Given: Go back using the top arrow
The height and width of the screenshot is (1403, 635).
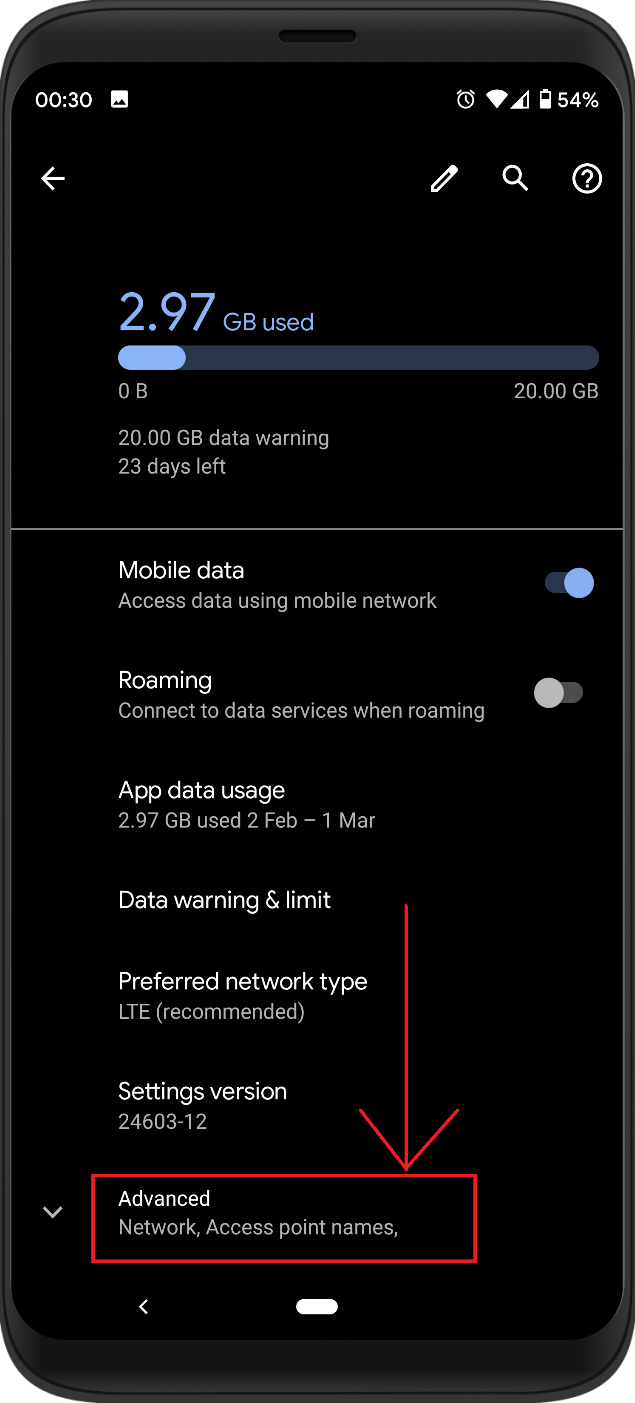Looking at the screenshot, I should (53, 179).
